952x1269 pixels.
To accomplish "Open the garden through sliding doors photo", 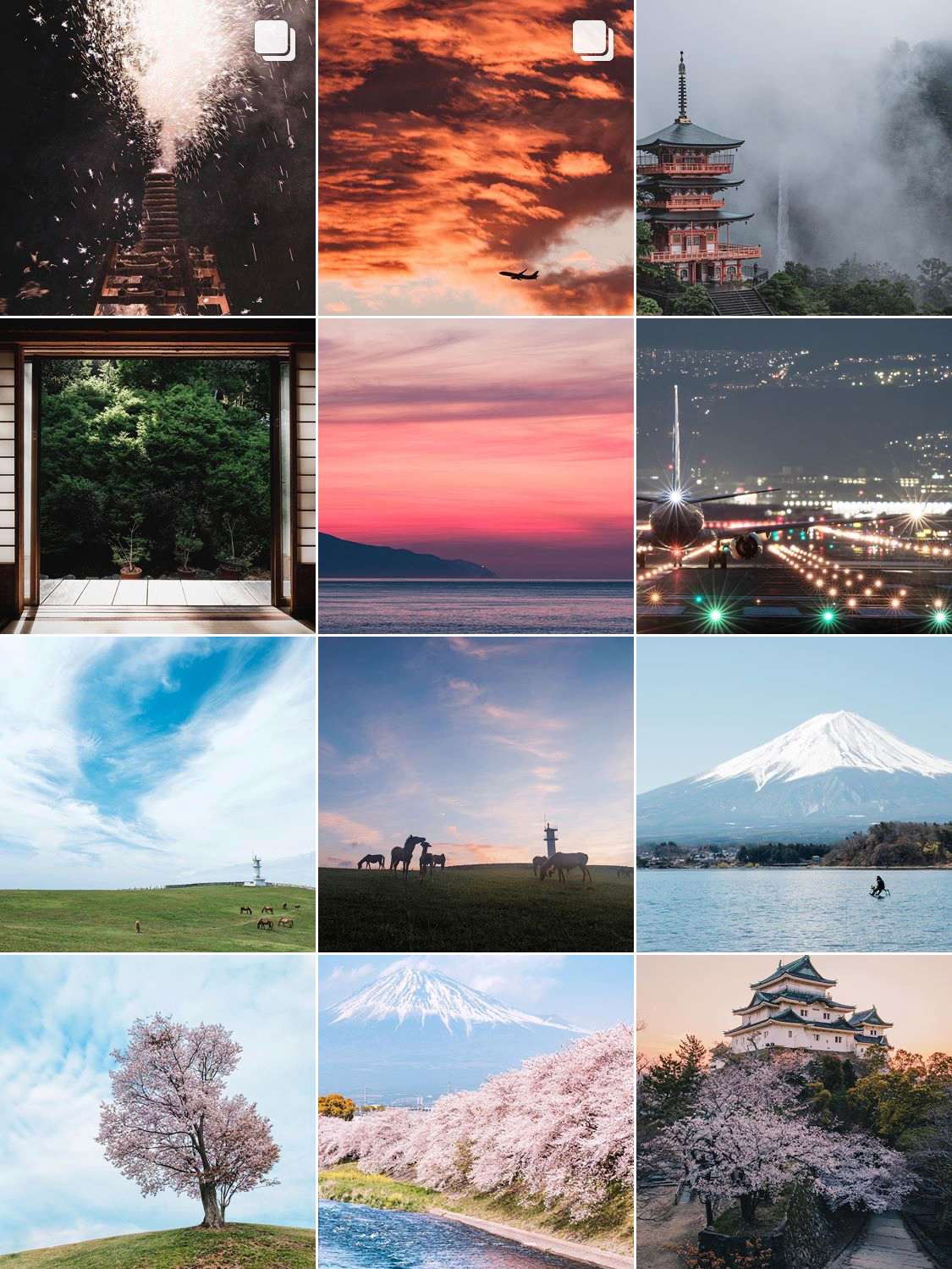I will coord(157,476).
